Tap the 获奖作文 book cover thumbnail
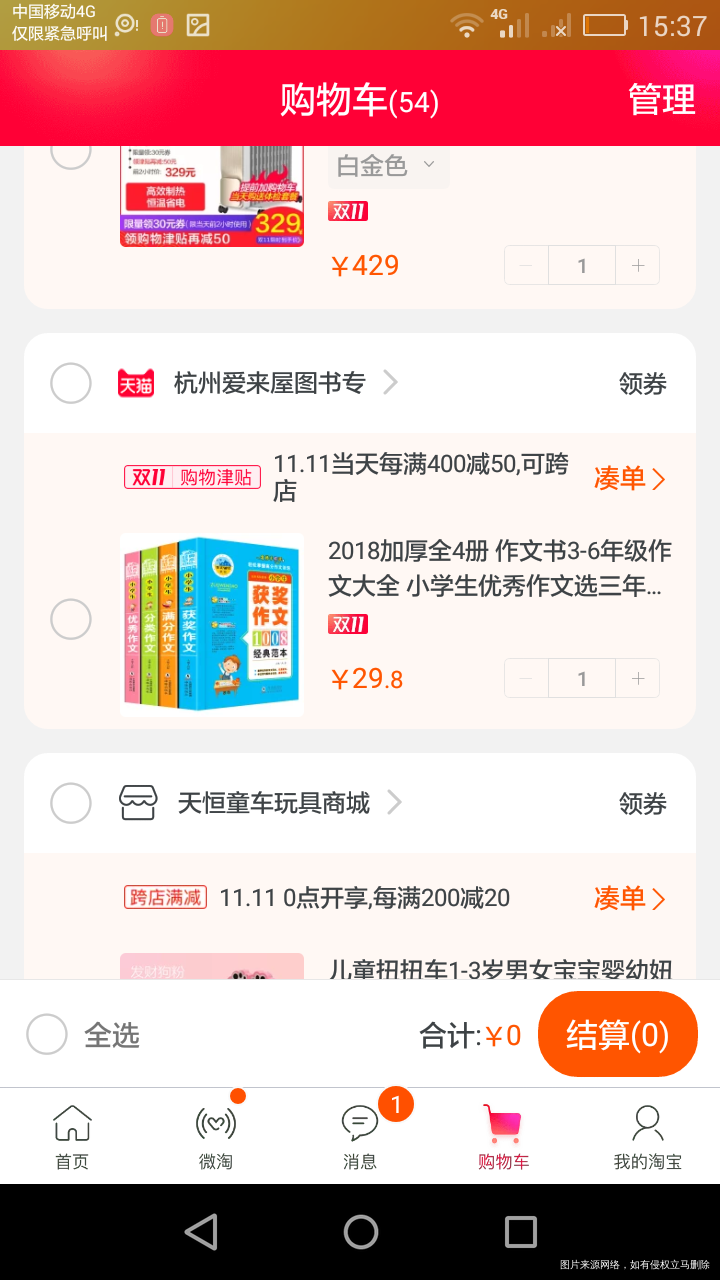Image resolution: width=720 pixels, height=1280 pixels. coord(211,618)
